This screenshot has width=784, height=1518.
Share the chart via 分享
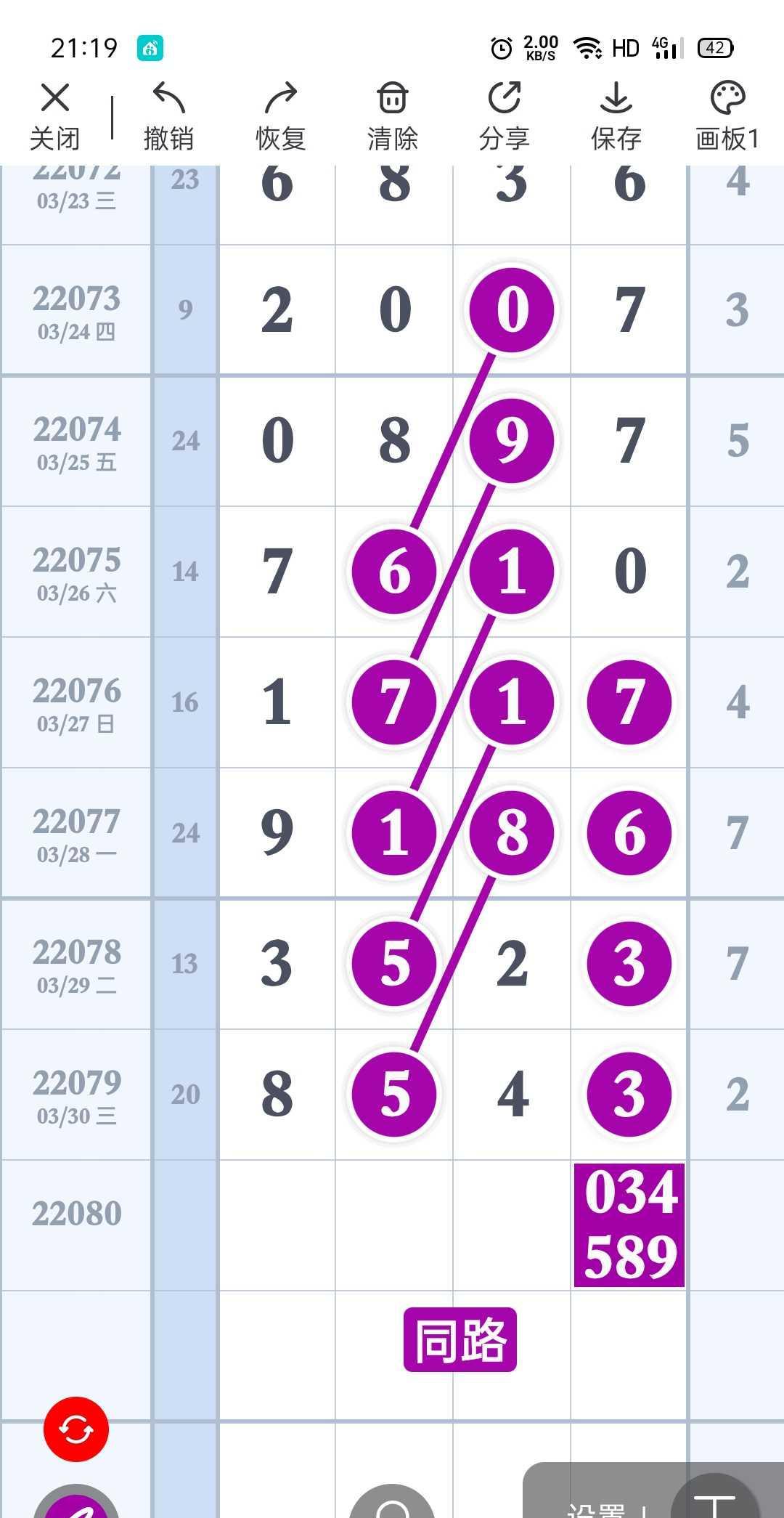pyautogui.click(x=505, y=116)
